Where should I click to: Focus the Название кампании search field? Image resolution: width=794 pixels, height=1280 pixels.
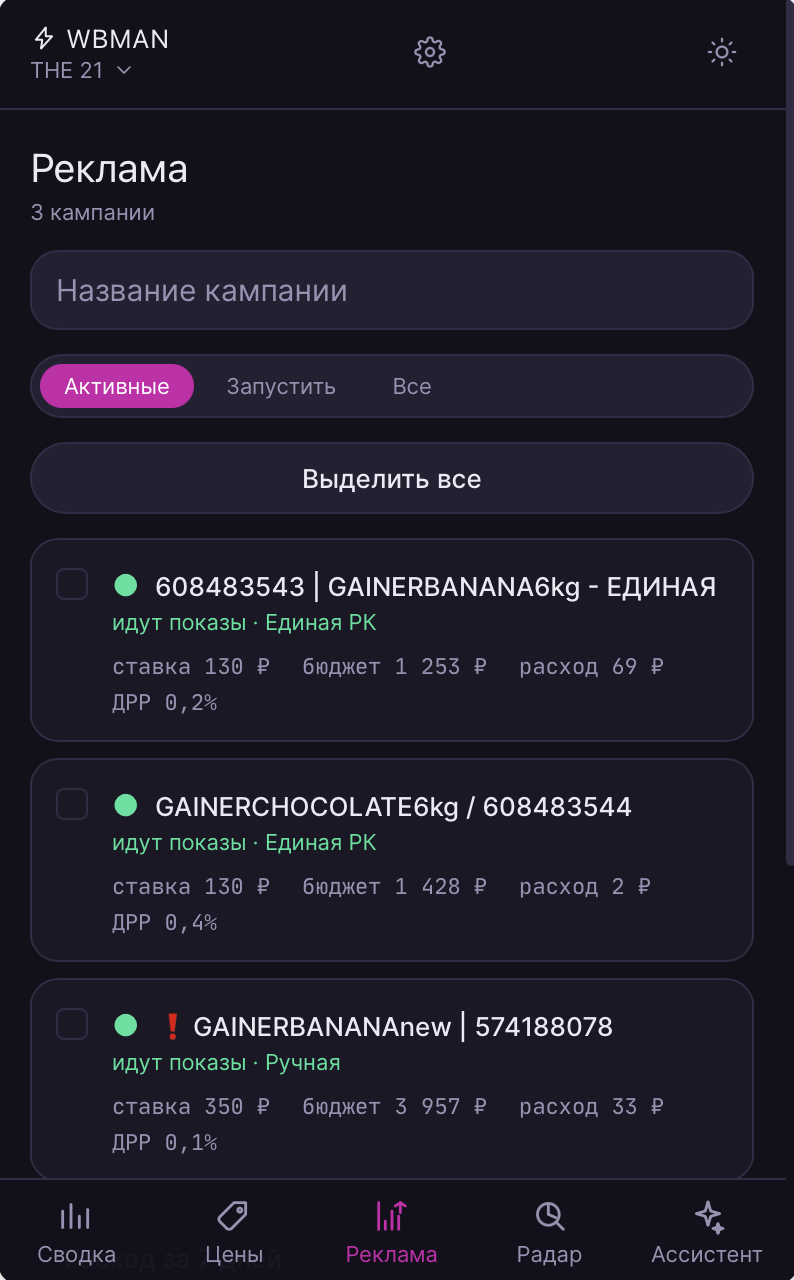click(392, 290)
